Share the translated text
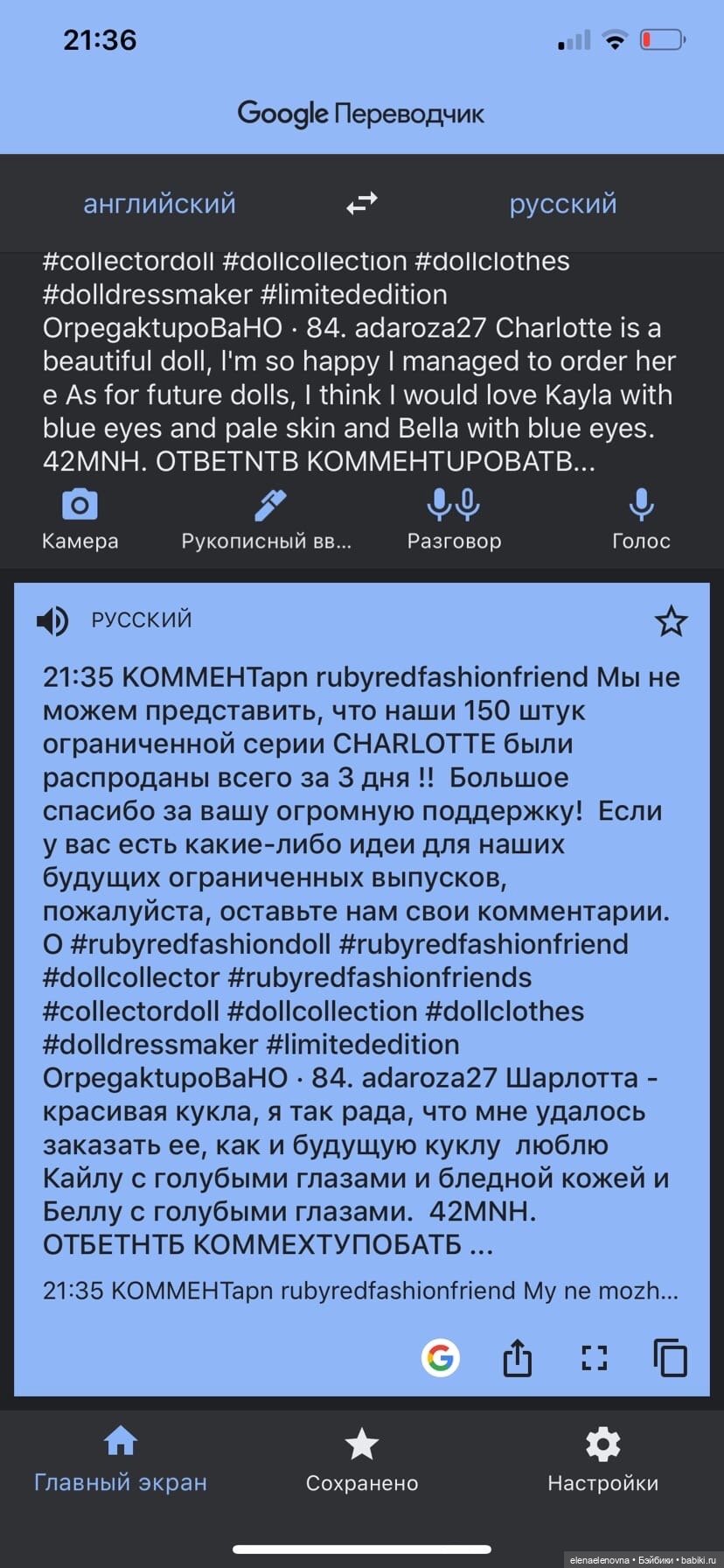The image size is (724, 1568). 518,1358
